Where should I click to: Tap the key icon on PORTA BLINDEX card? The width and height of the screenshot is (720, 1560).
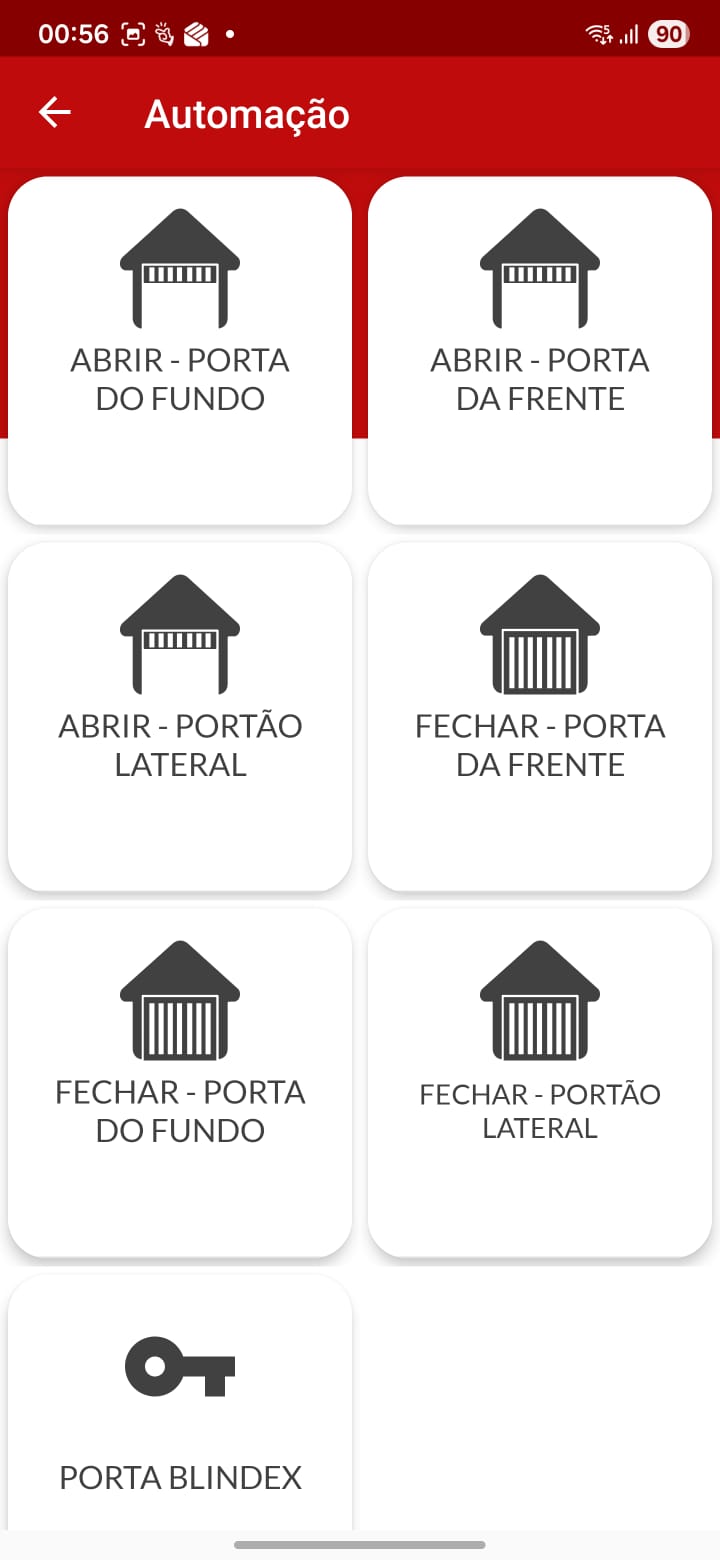click(x=179, y=1368)
